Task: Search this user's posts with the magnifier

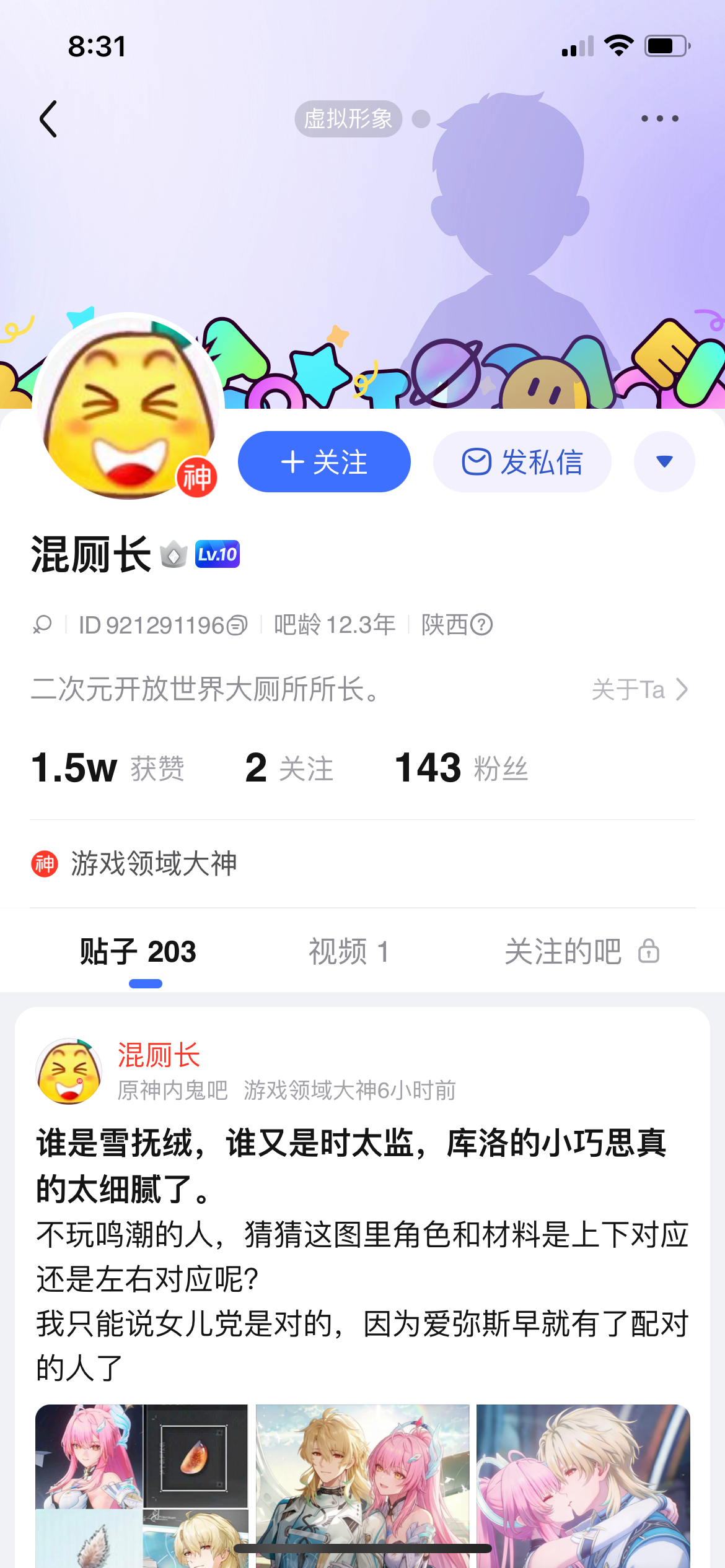Action: 42,625
